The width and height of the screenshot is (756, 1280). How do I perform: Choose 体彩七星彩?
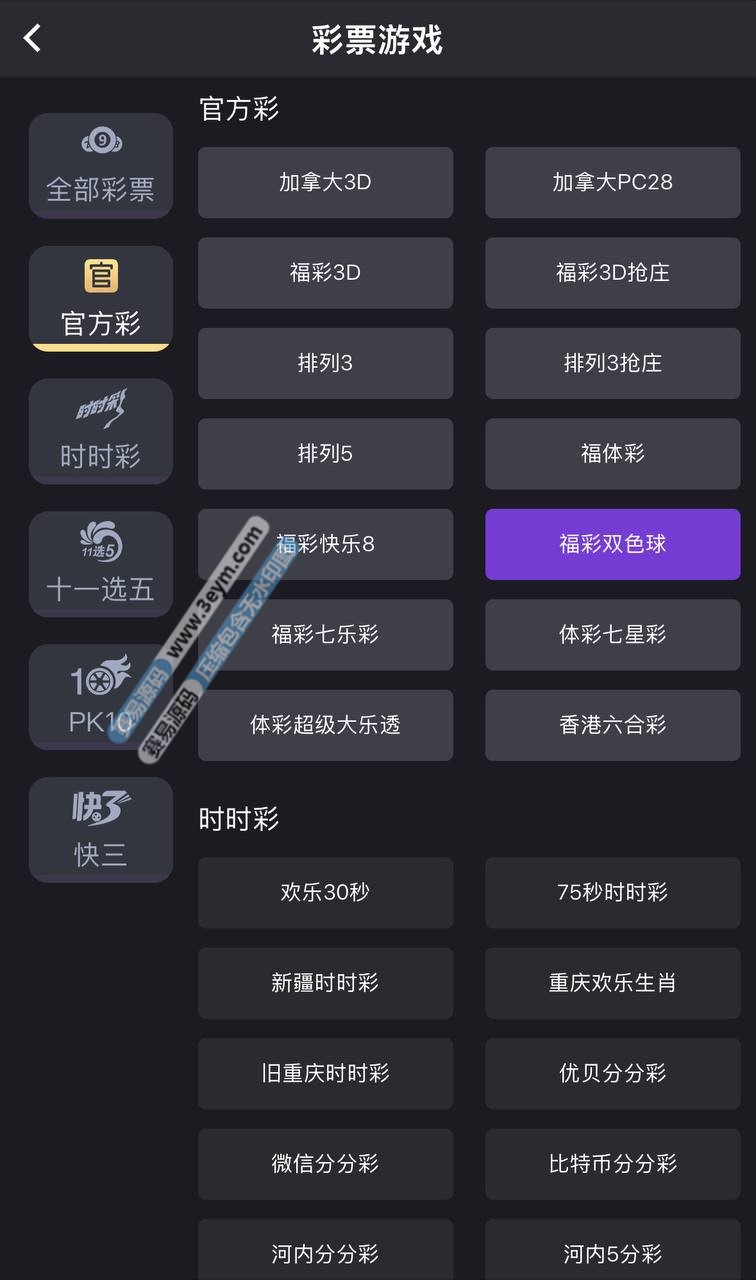pyautogui.click(x=613, y=635)
